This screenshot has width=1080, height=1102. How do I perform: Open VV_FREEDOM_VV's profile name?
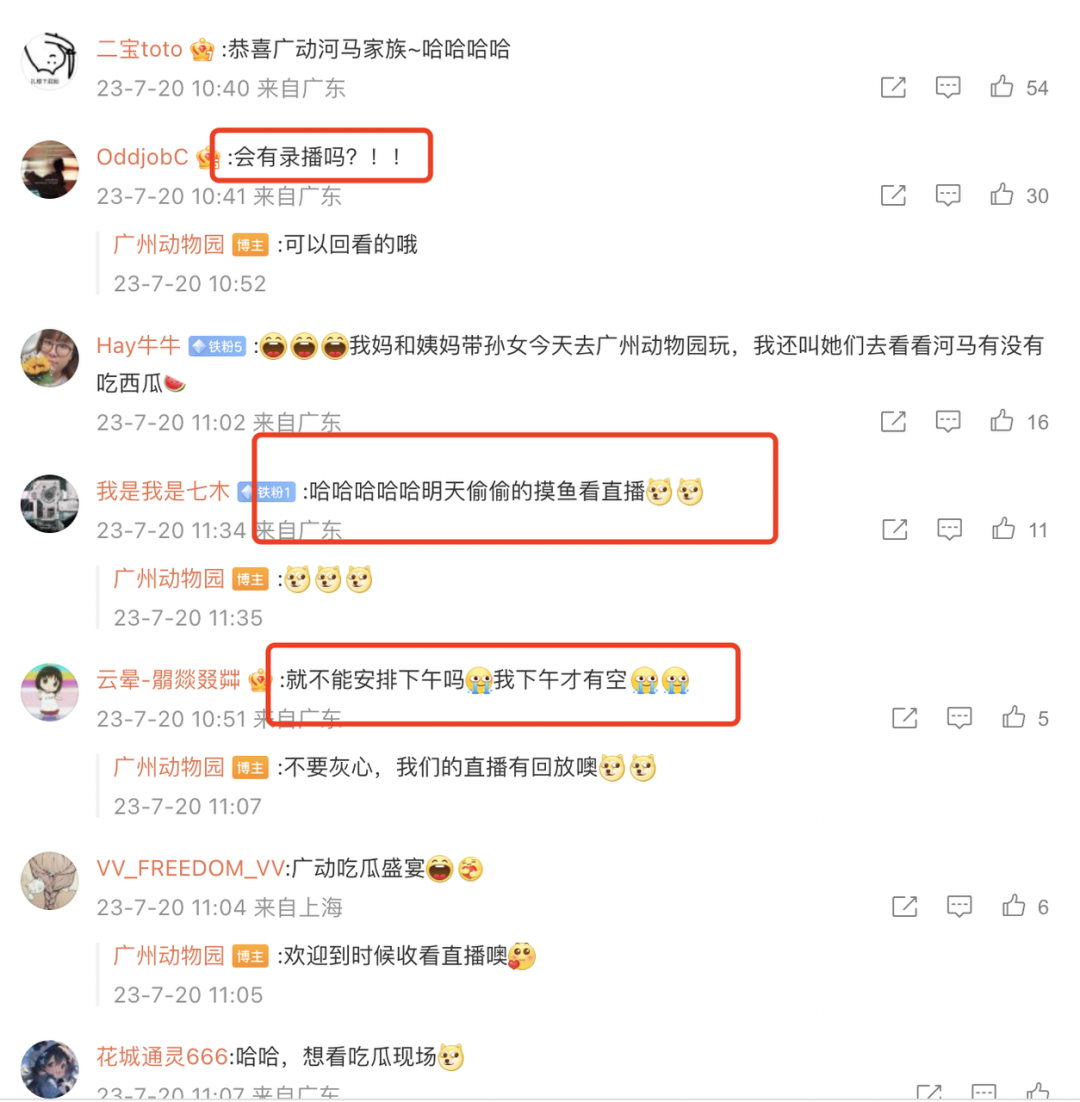(x=190, y=868)
